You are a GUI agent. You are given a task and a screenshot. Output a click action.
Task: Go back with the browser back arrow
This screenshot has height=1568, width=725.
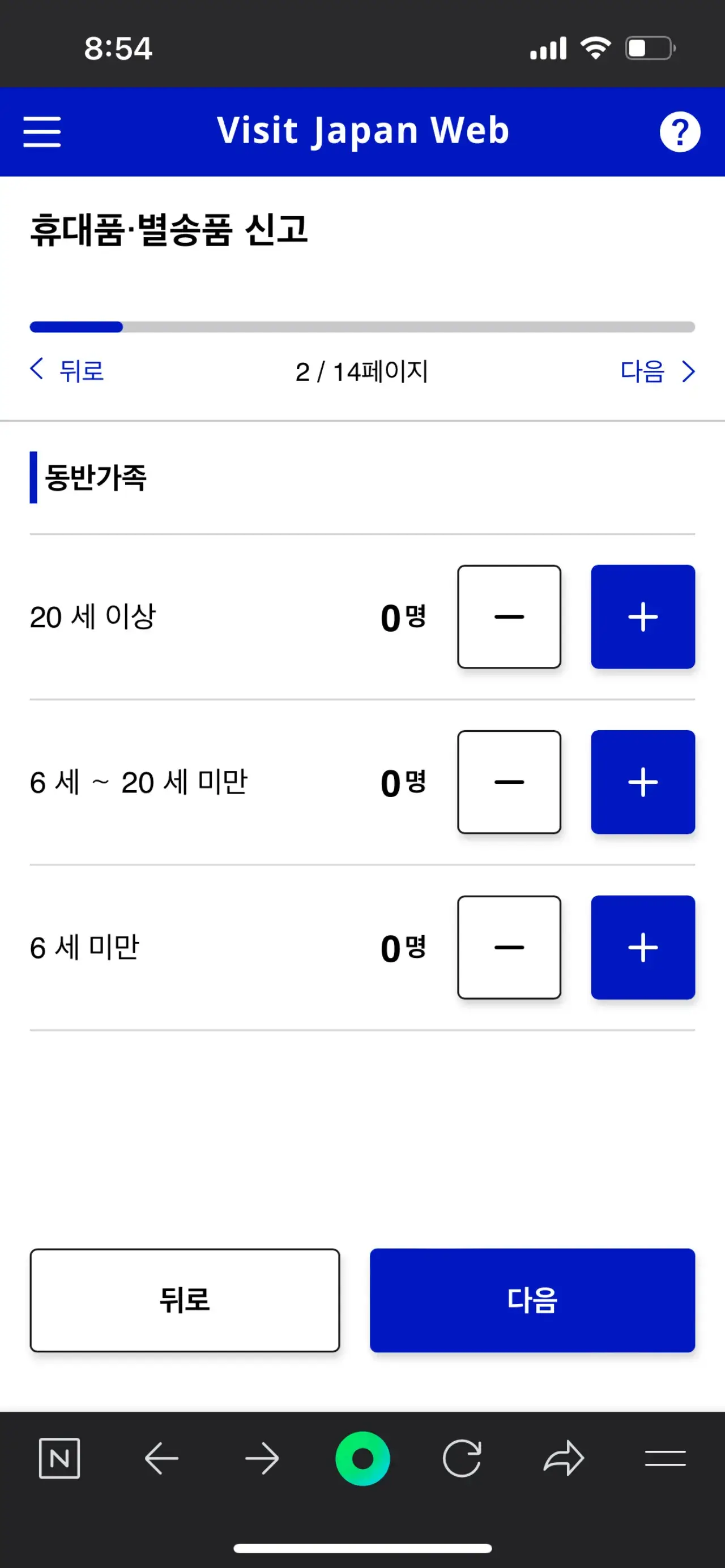click(x=161, y=1458)
